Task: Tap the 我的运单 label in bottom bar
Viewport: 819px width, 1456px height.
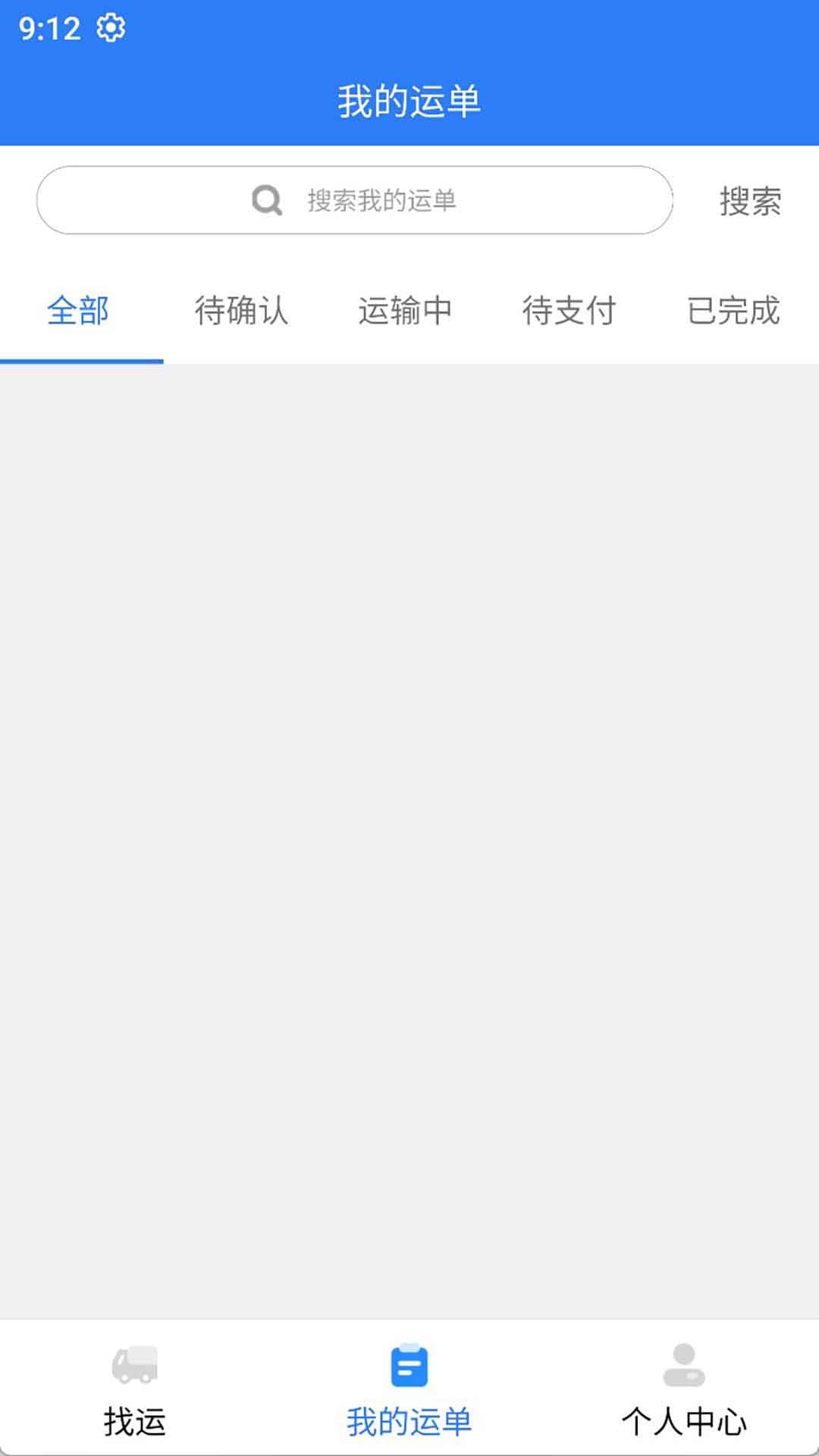Action: pyautogui.click(x=409, y=1421)
